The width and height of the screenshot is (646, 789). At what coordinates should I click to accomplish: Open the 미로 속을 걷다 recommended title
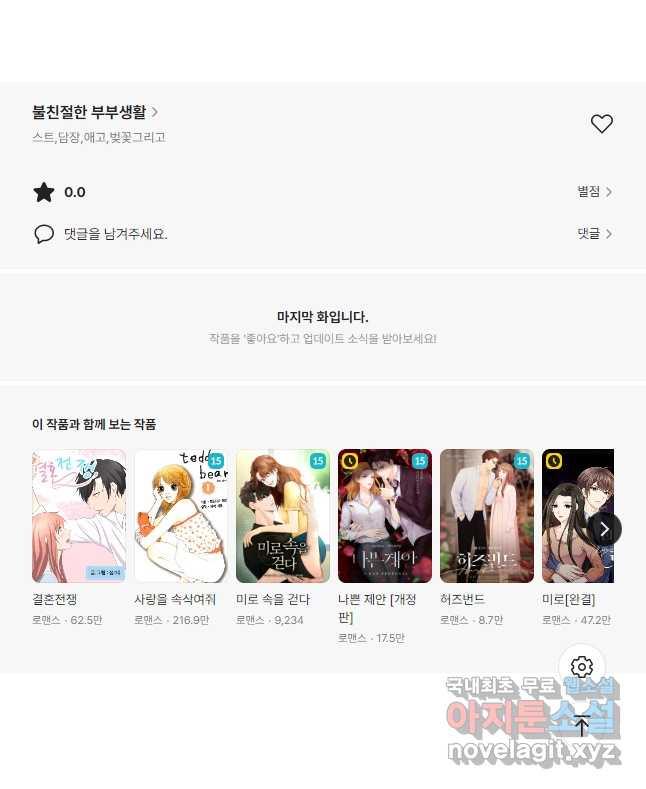pos(283,516)
